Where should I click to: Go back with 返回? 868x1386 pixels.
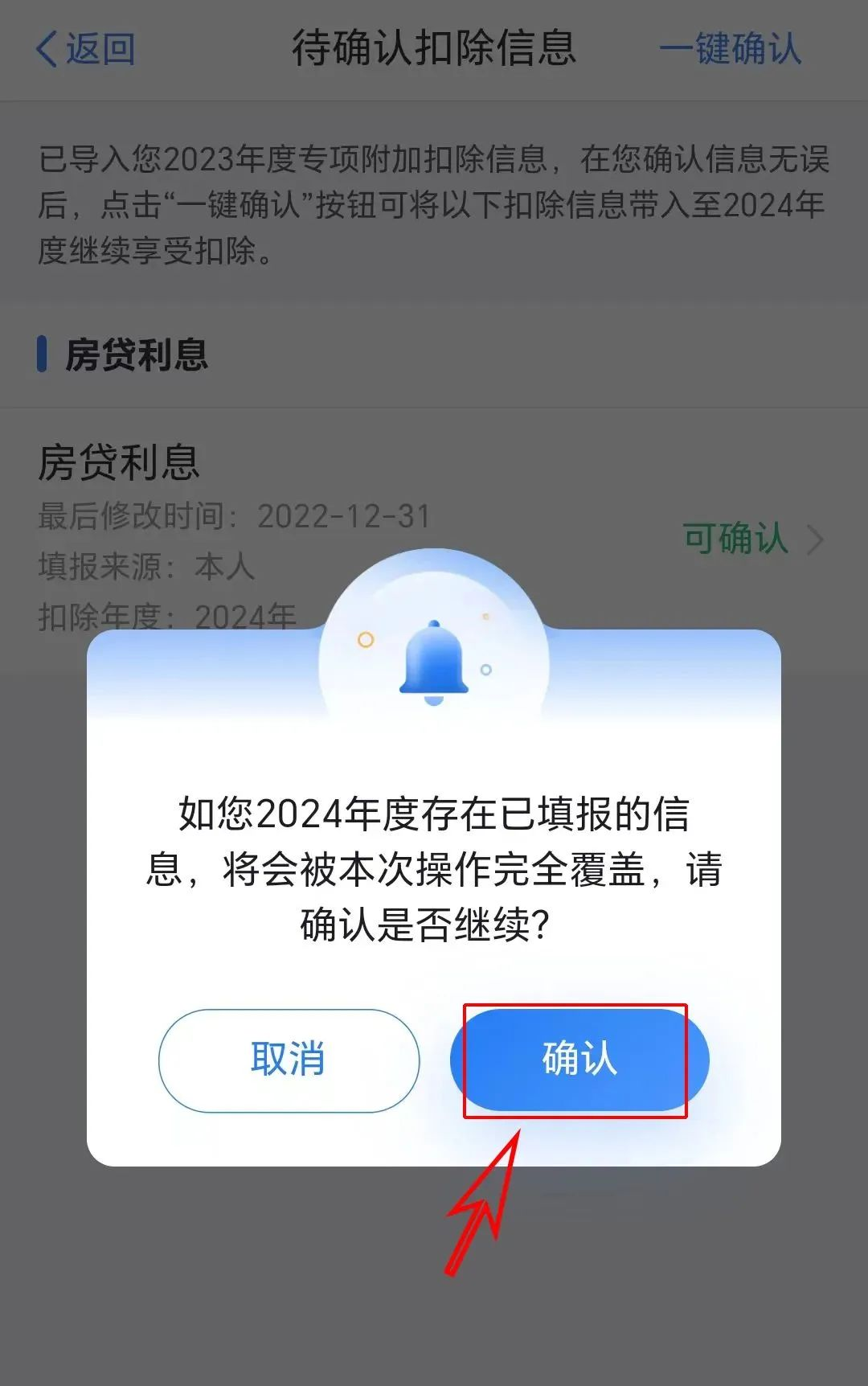coord(86,49)
